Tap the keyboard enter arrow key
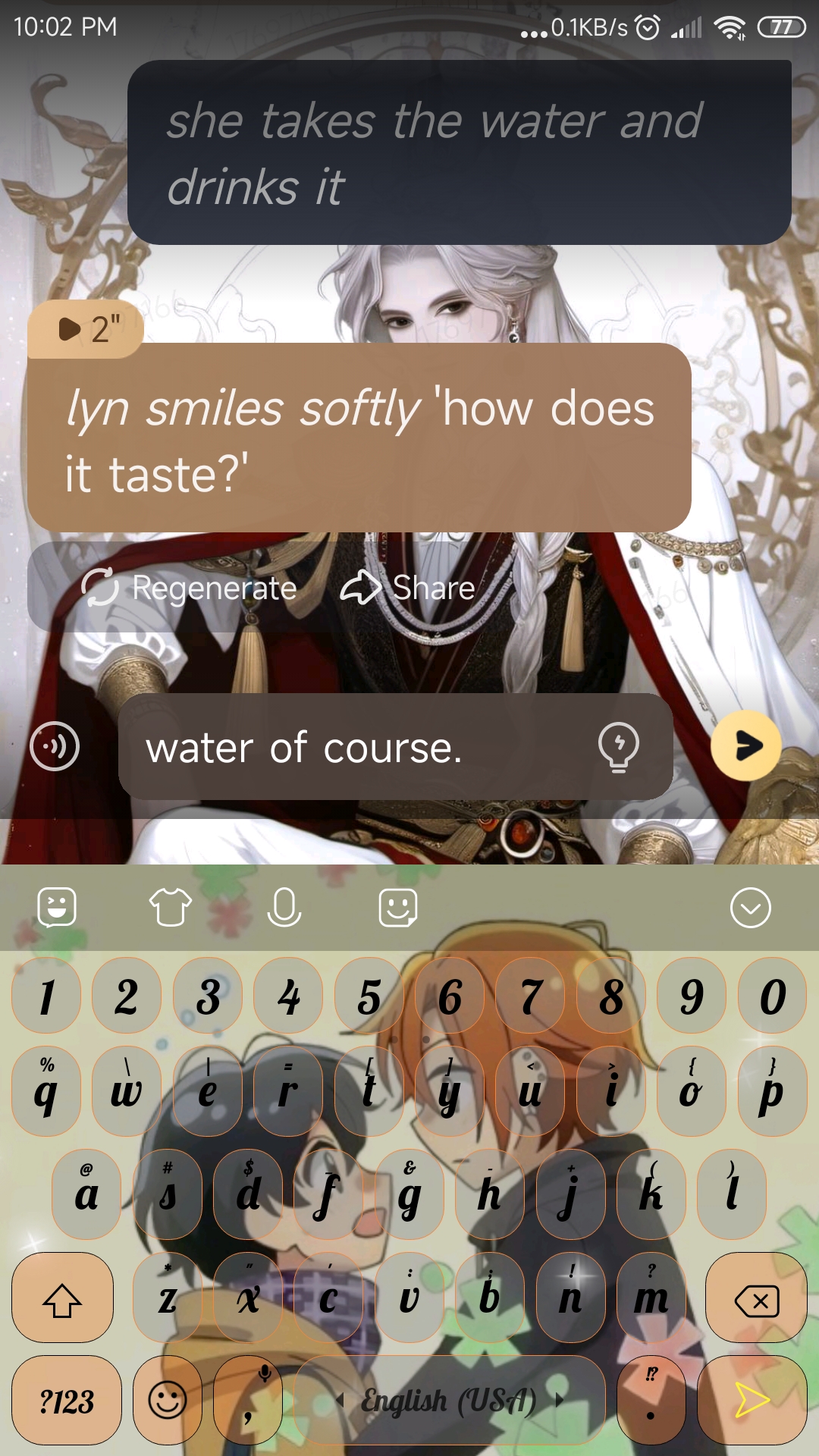The height and width of the screenshot is (1456, 819). pos(752,1401)
